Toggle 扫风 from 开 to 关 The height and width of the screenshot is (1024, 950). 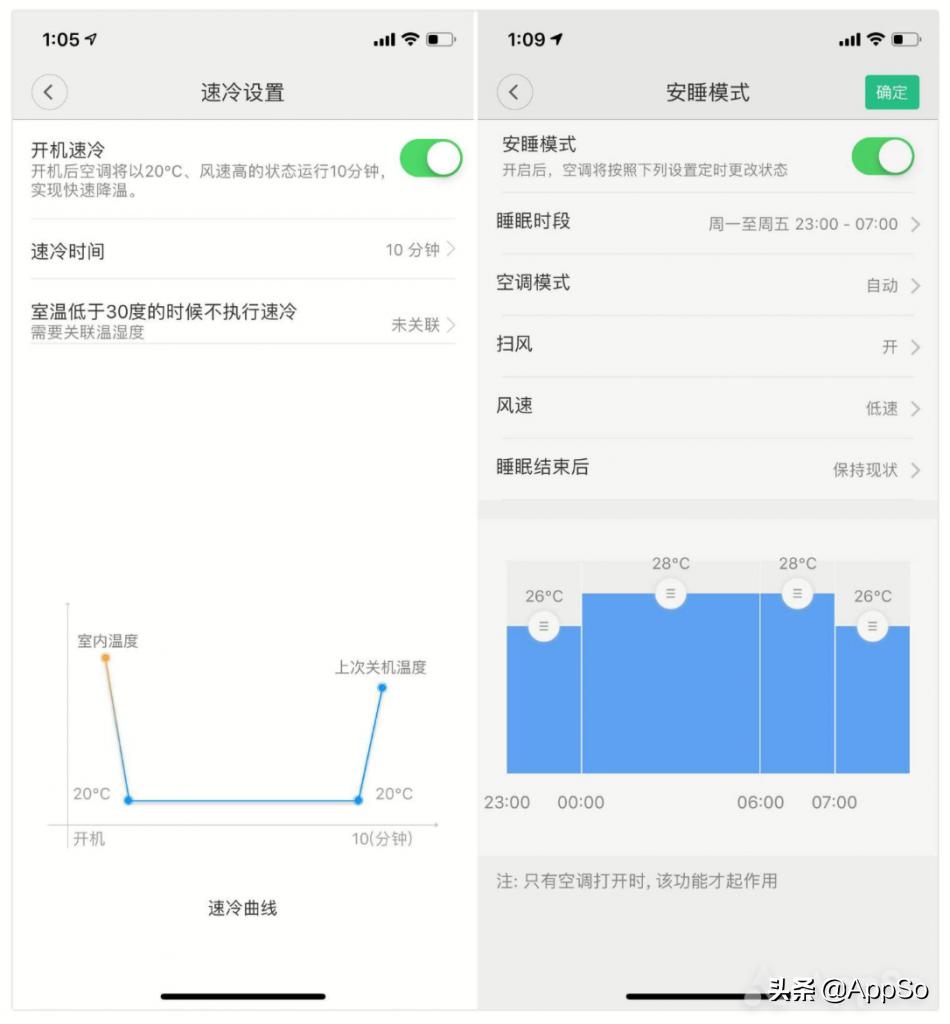707,345
